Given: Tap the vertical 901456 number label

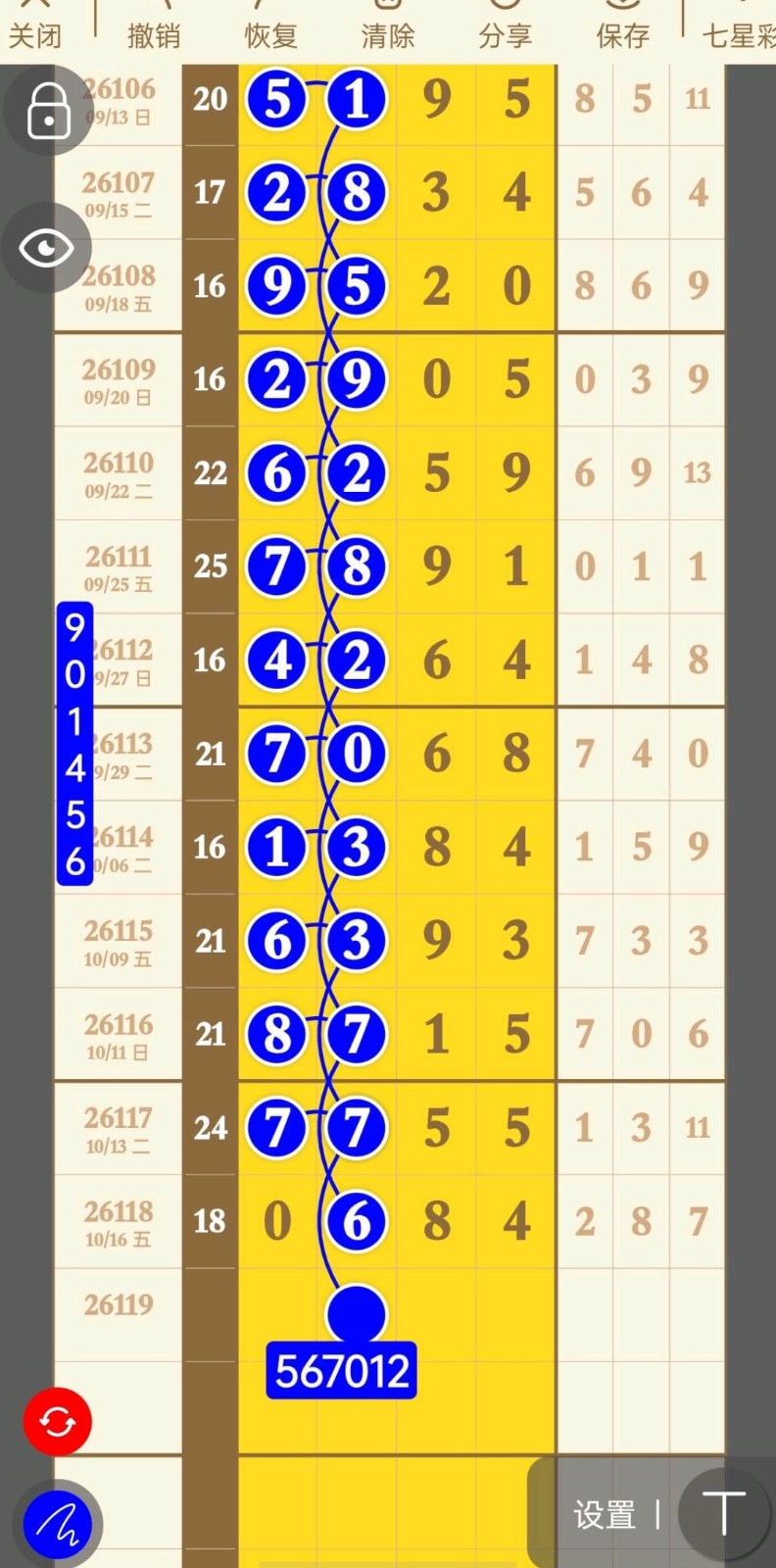Looking at the screenshot, I should tap(75, 744).
